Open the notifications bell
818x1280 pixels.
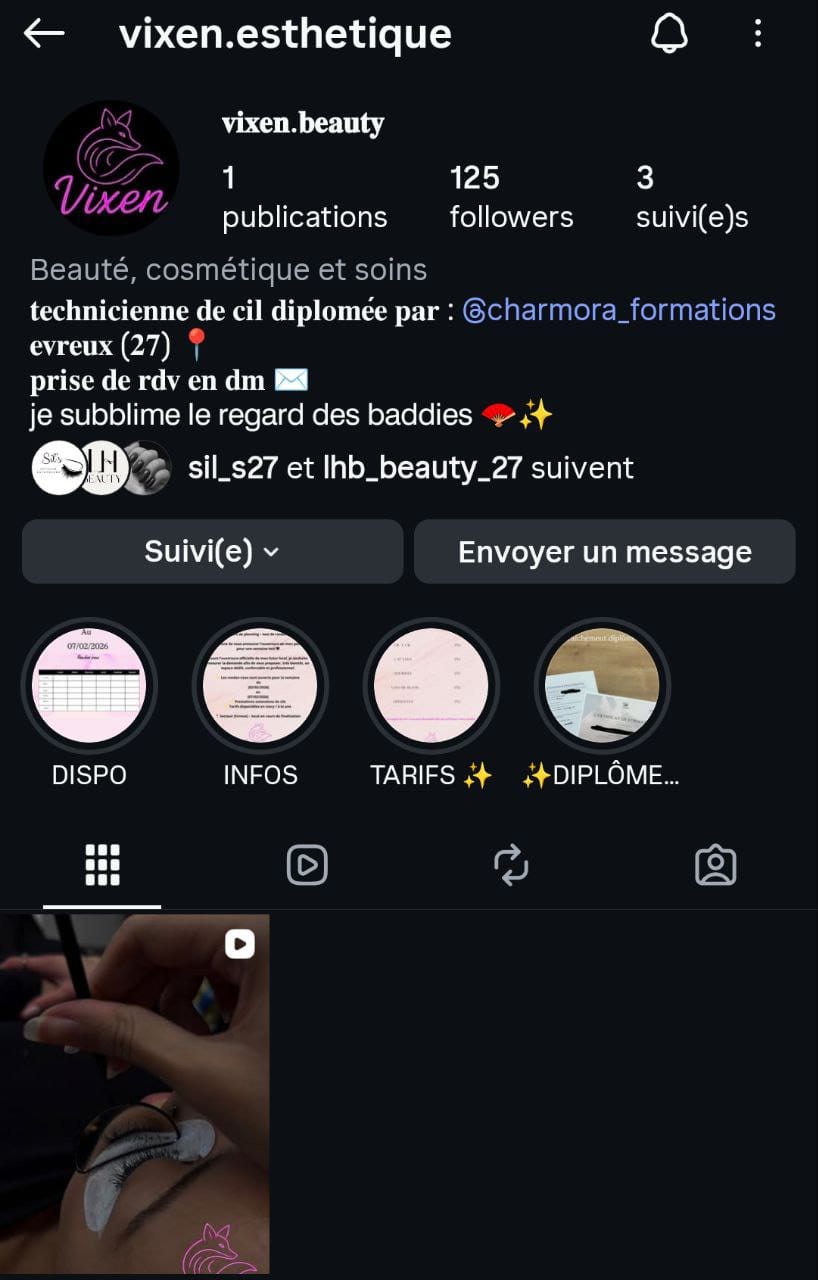pyautogui.click(x=669, y=34)
